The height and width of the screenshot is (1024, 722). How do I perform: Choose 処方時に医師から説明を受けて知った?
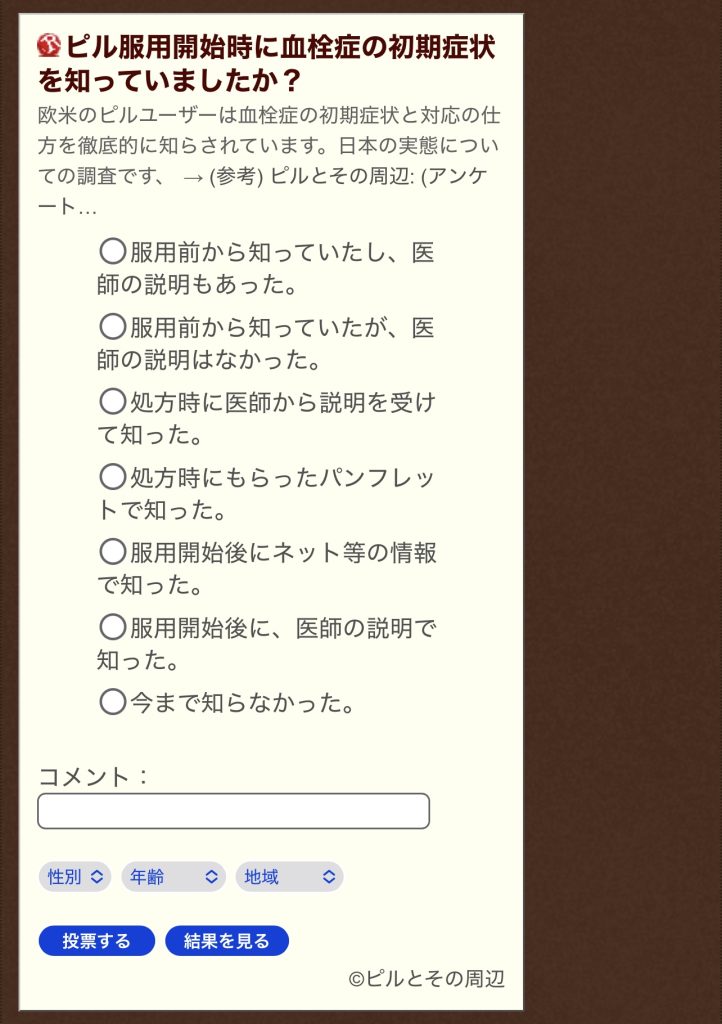tap(113, 402)
